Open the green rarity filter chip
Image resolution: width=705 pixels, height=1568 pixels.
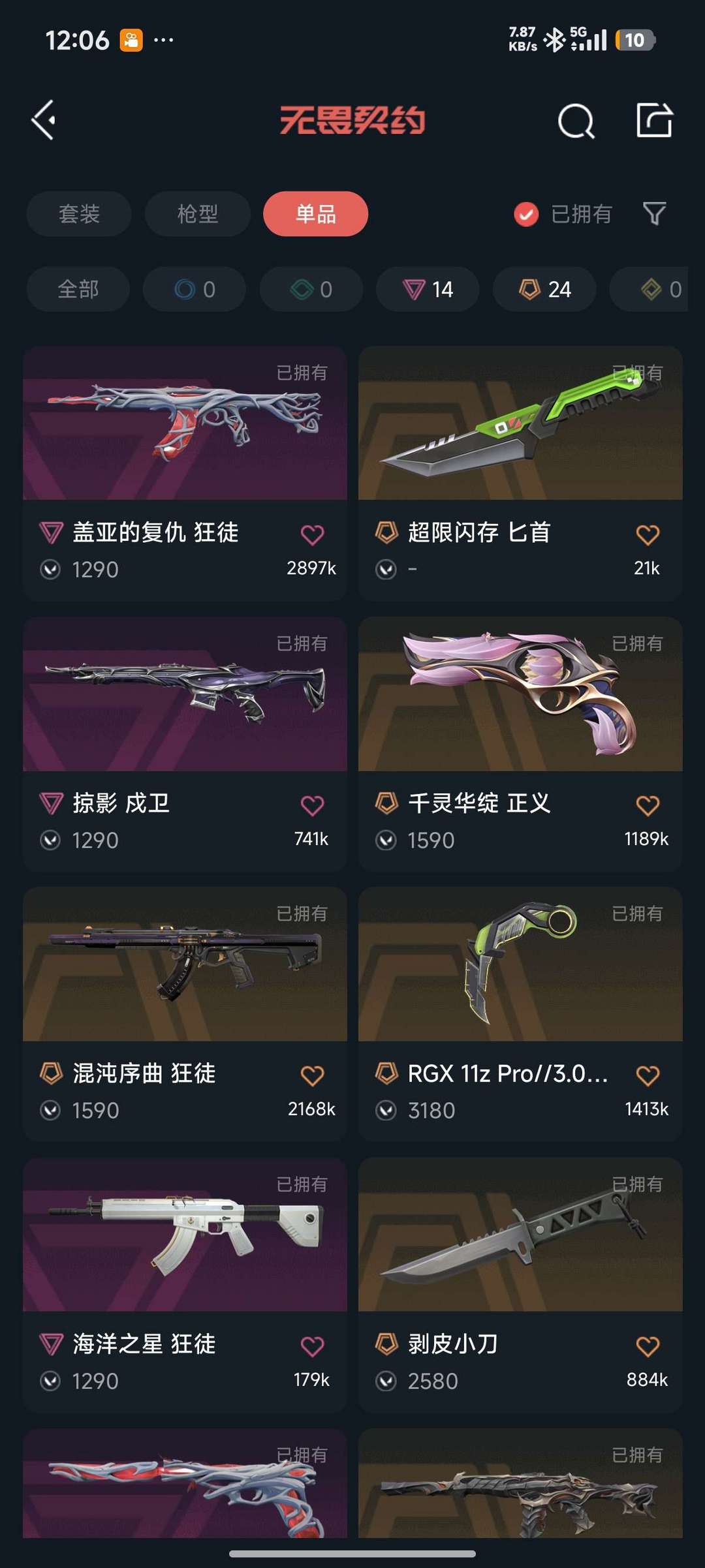pos(311,289)
